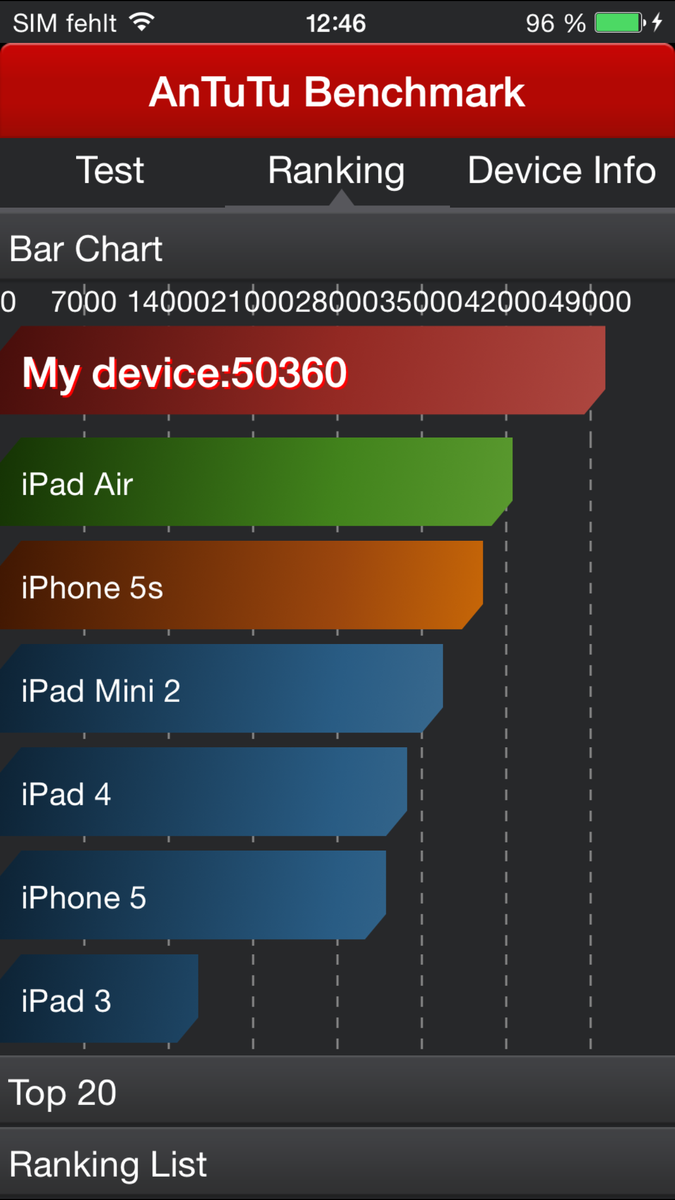Switch to the Test tab
This screenshot has height=1200, width=675.
(110, 171)
